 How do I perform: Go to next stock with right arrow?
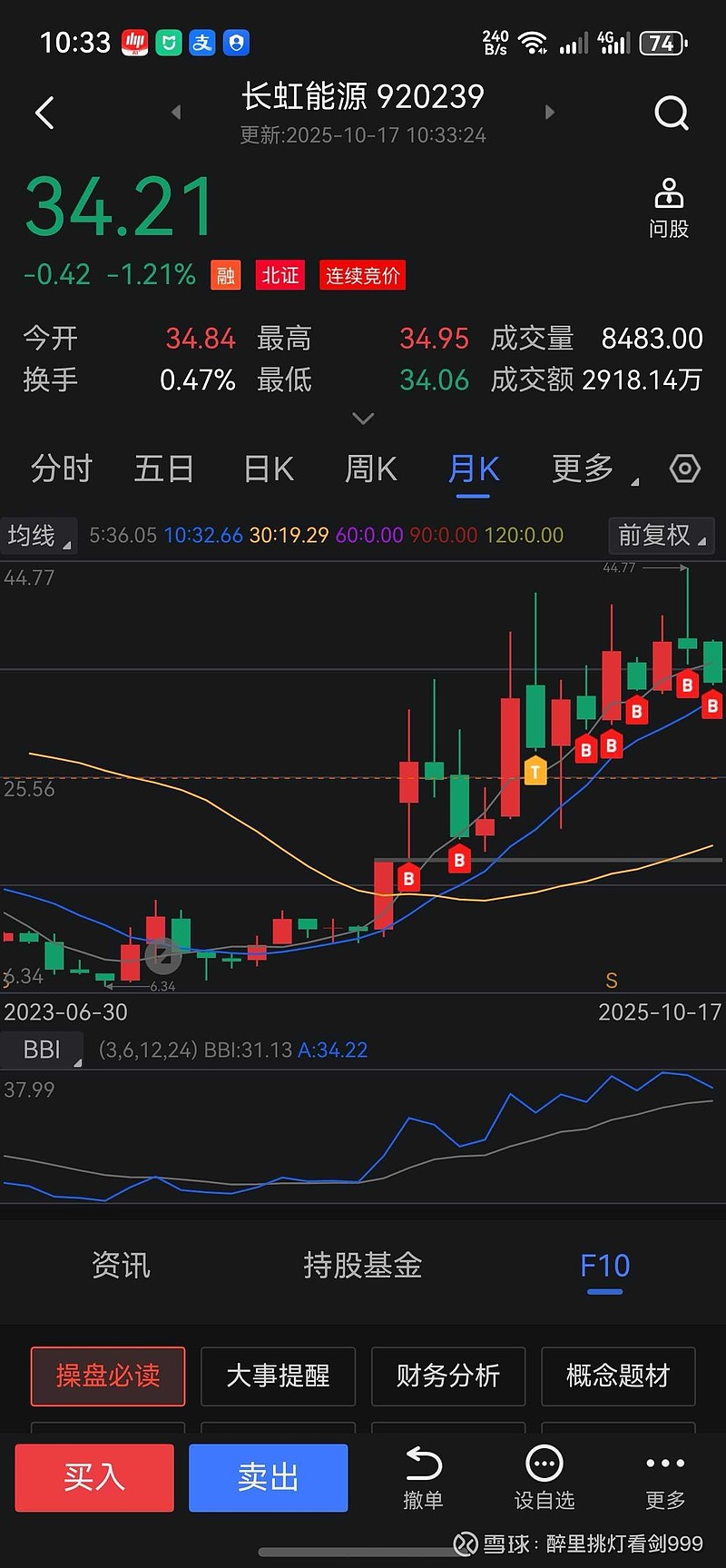[x=550, y=112]
